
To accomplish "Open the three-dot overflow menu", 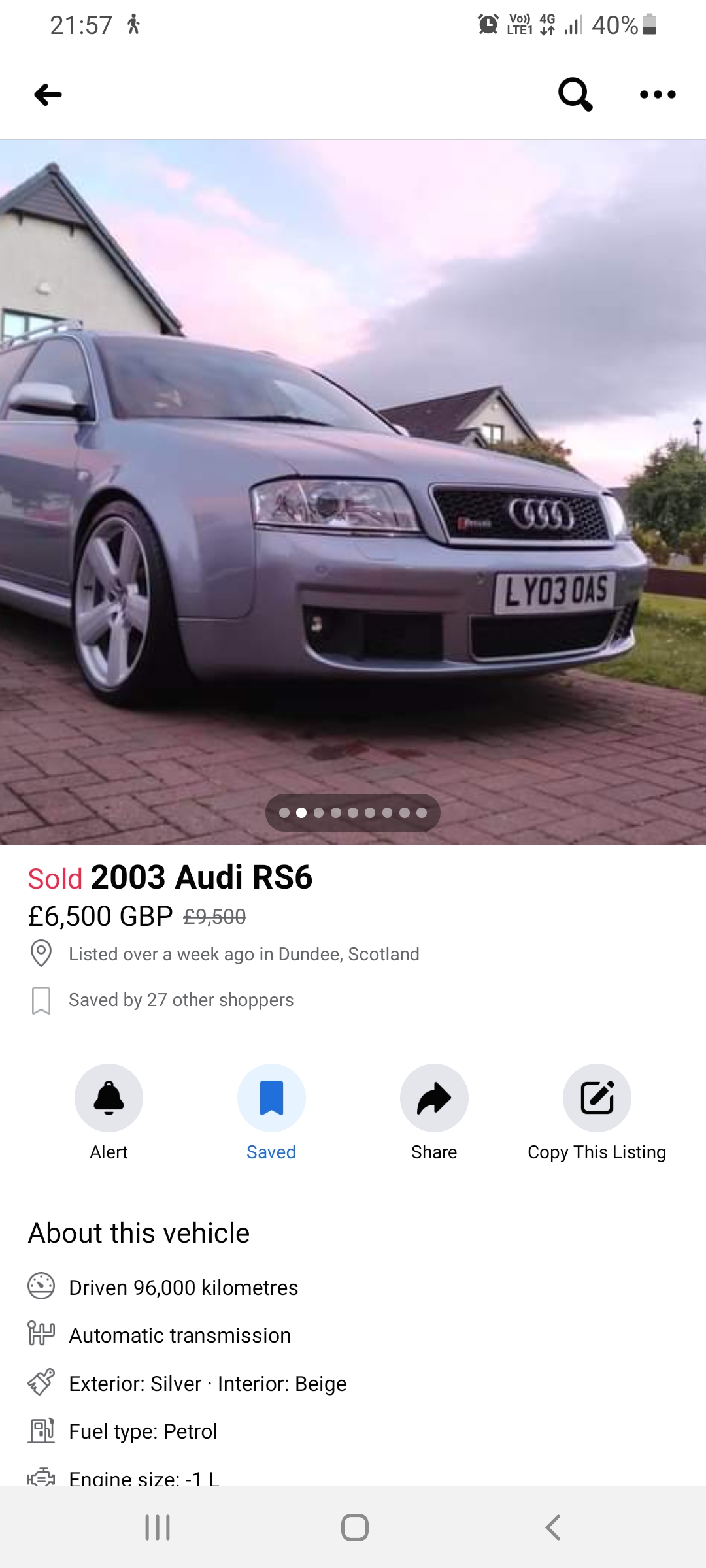I will (x=658, y=95).
